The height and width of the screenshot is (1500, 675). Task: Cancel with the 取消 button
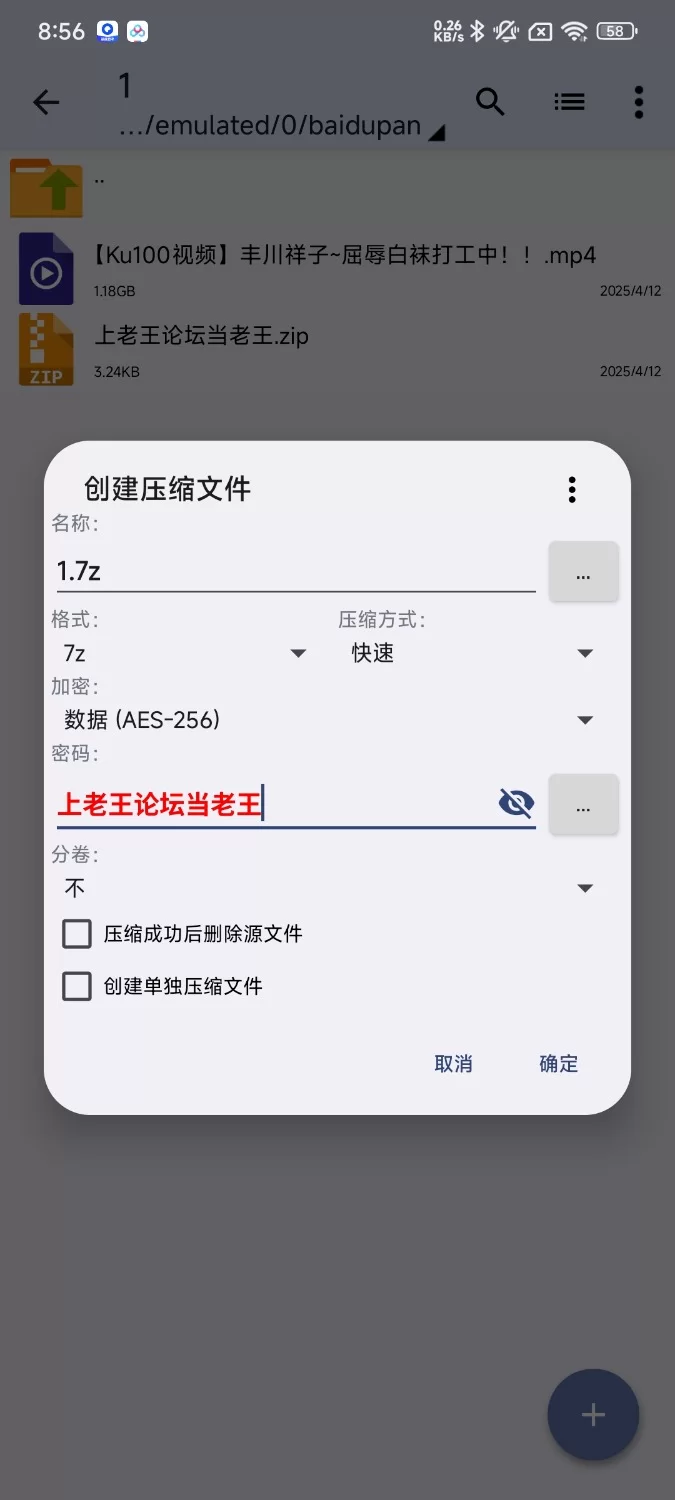click(x=453, y=1064)
